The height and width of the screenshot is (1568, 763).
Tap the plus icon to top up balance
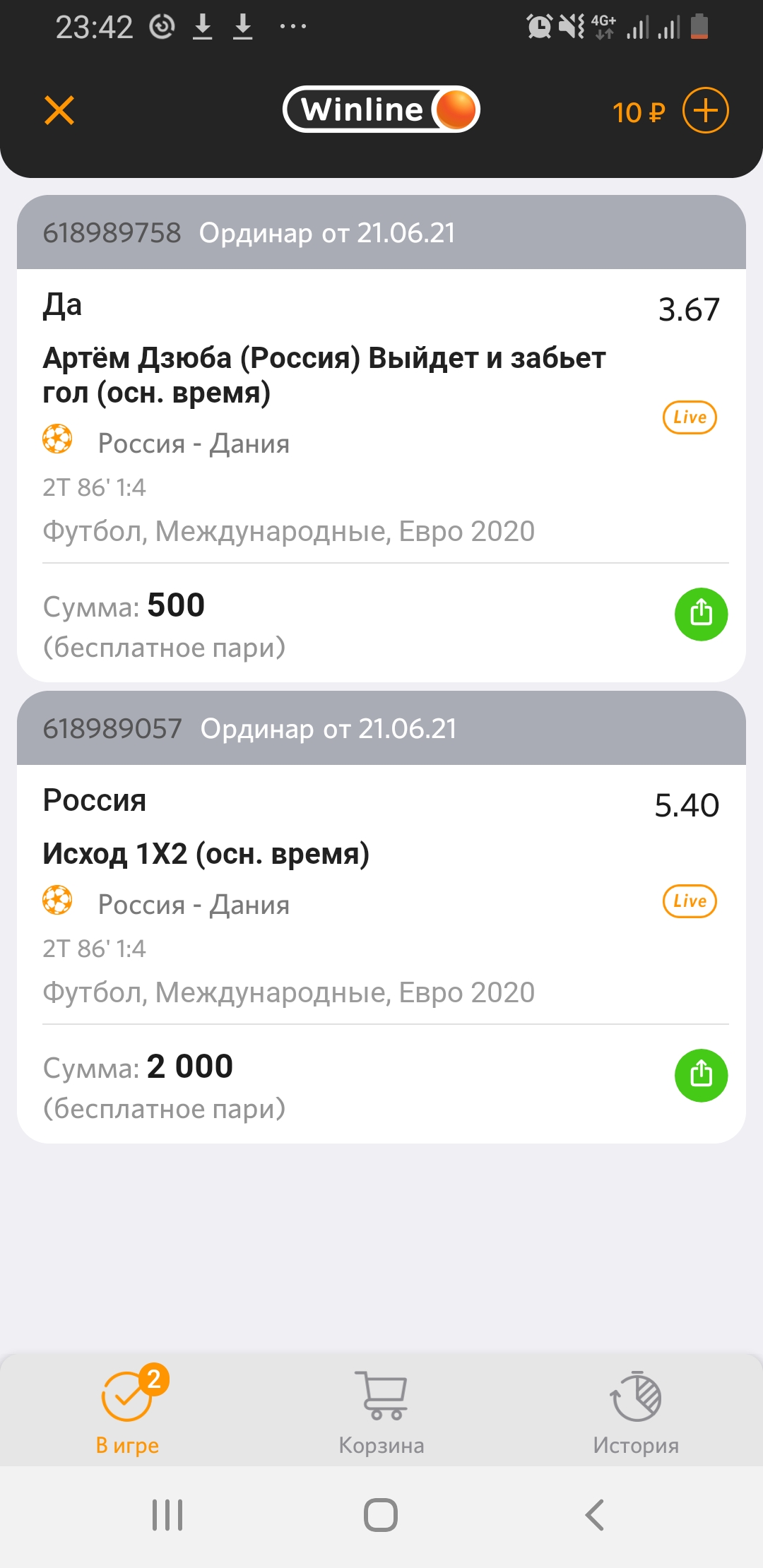click(x=705, y=111)
